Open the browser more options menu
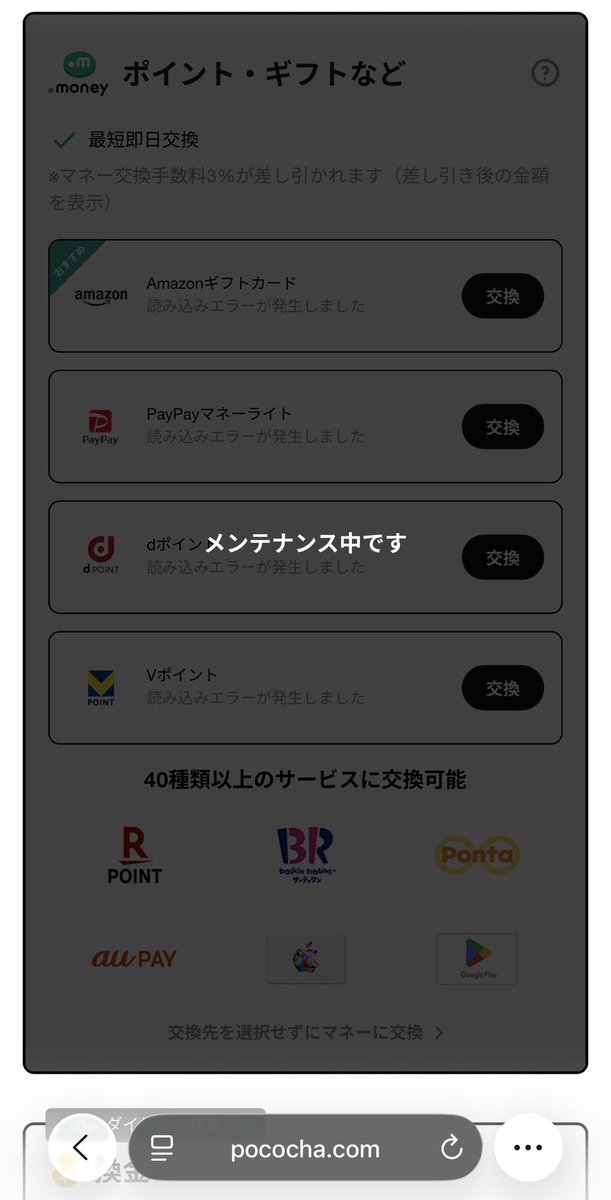611x1200 pixels. pos(528,1148)
